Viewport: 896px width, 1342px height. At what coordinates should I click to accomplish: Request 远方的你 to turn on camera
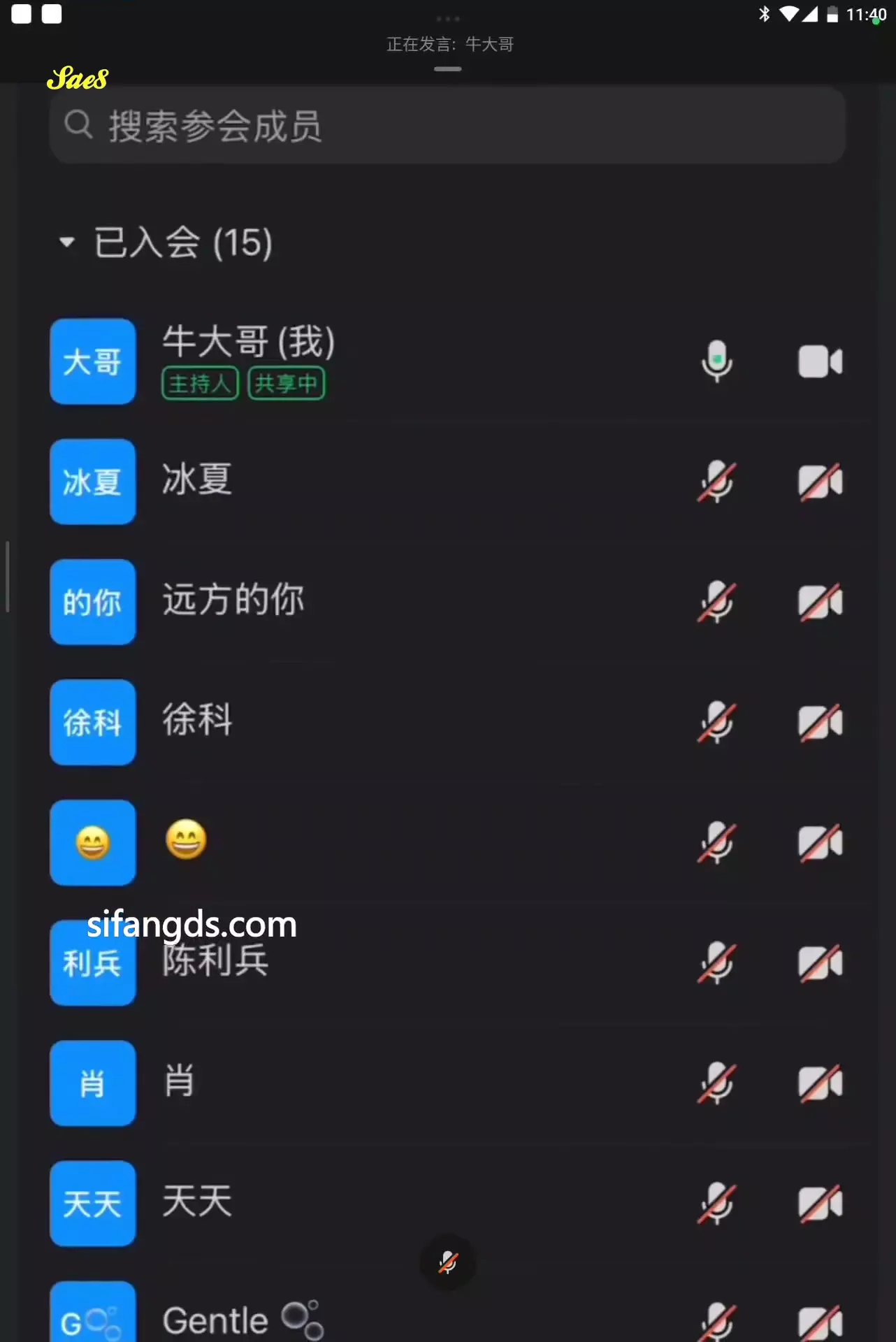point(820,602)
